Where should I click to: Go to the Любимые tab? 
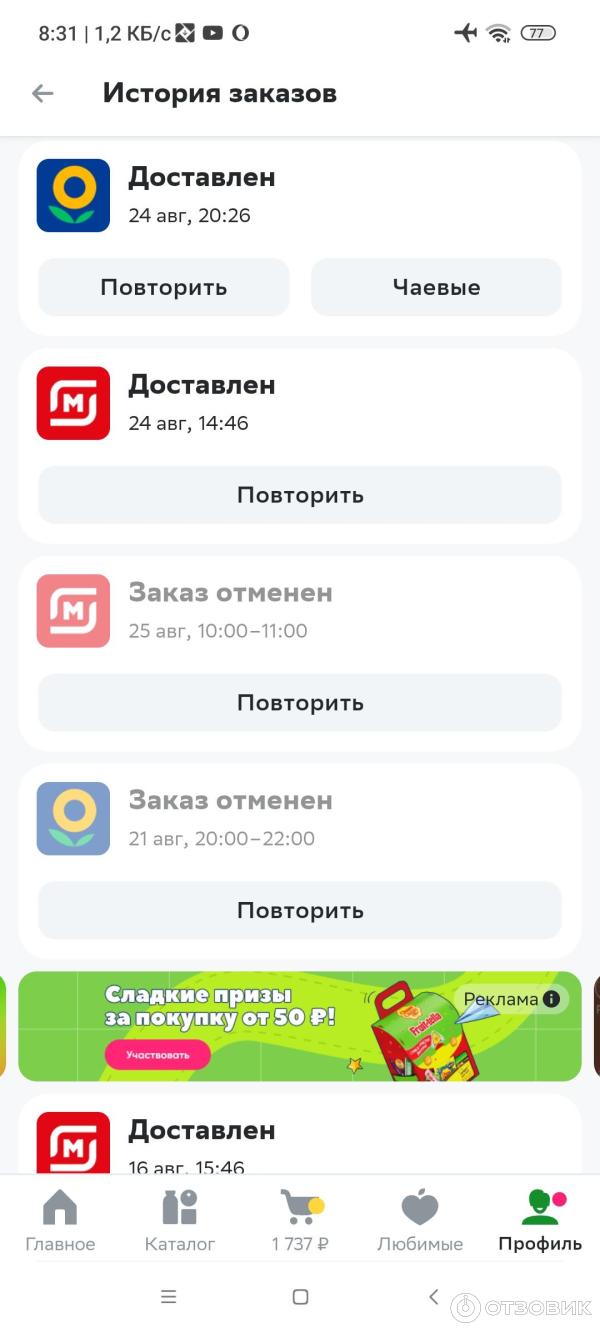point(420,1220)
